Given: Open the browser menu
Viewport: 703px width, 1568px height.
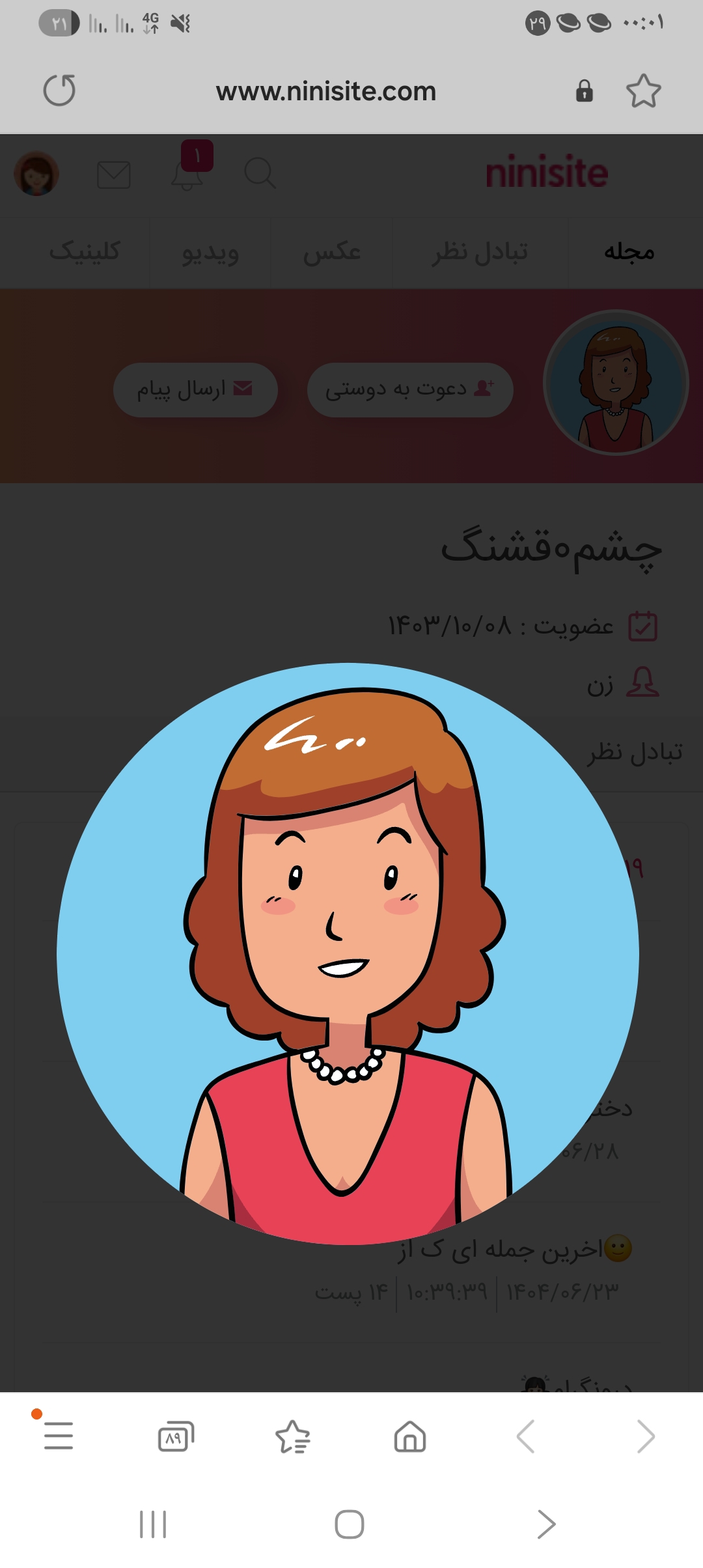Looking at the screenshot, I should click(58, 1436).
